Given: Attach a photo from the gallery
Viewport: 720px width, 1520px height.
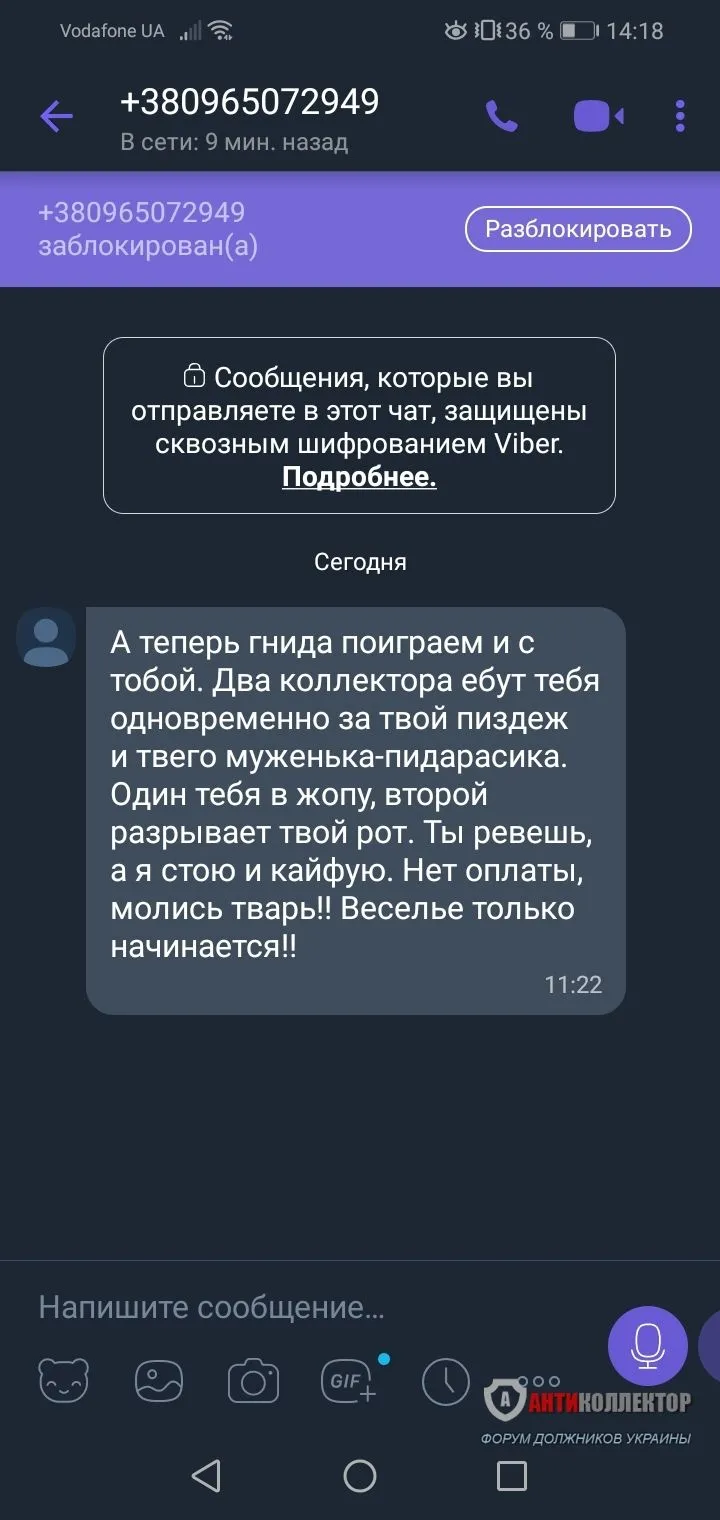Looking at the screenshot, I should click(x=159, y=1382).
